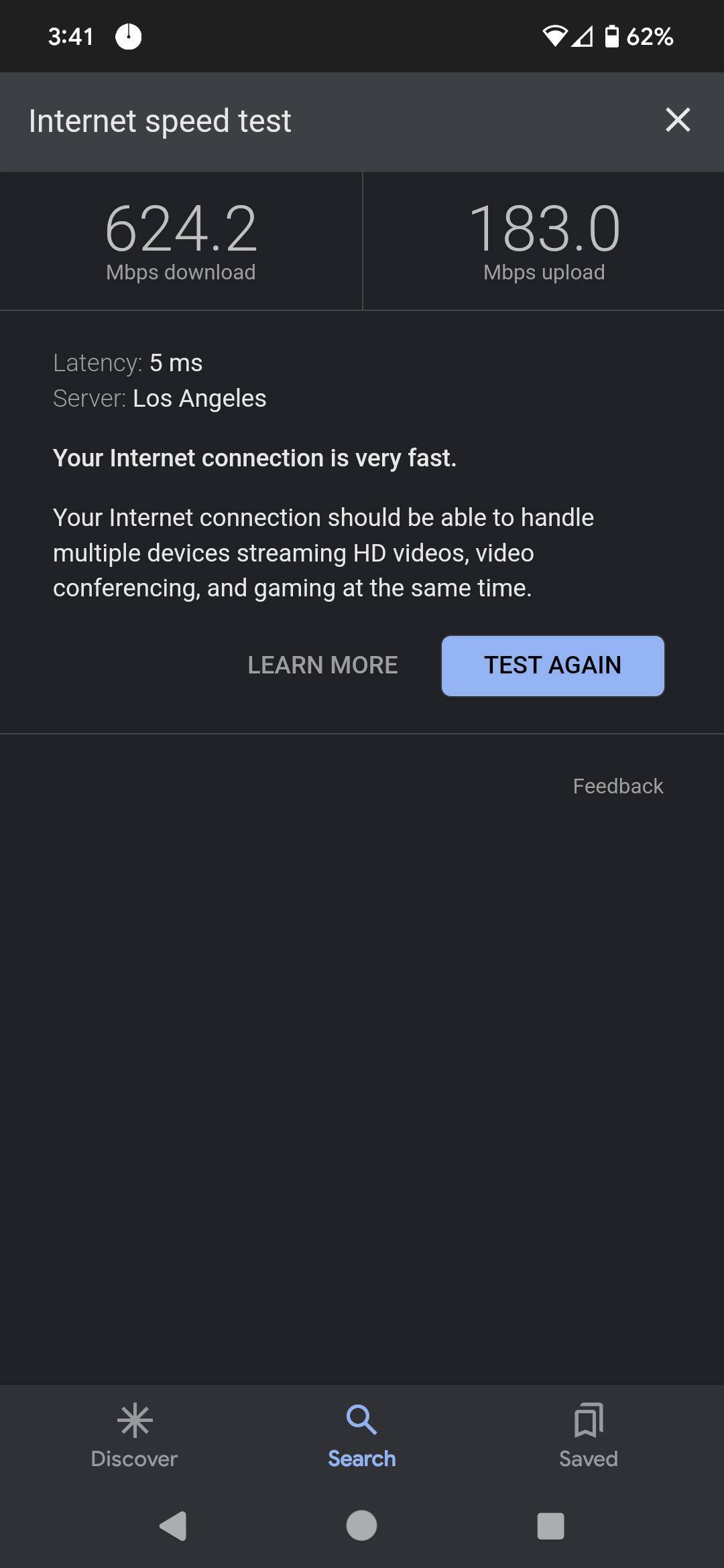Open the Feedback link
This screenshot has height=1568, width=724.
pos(618,786)
